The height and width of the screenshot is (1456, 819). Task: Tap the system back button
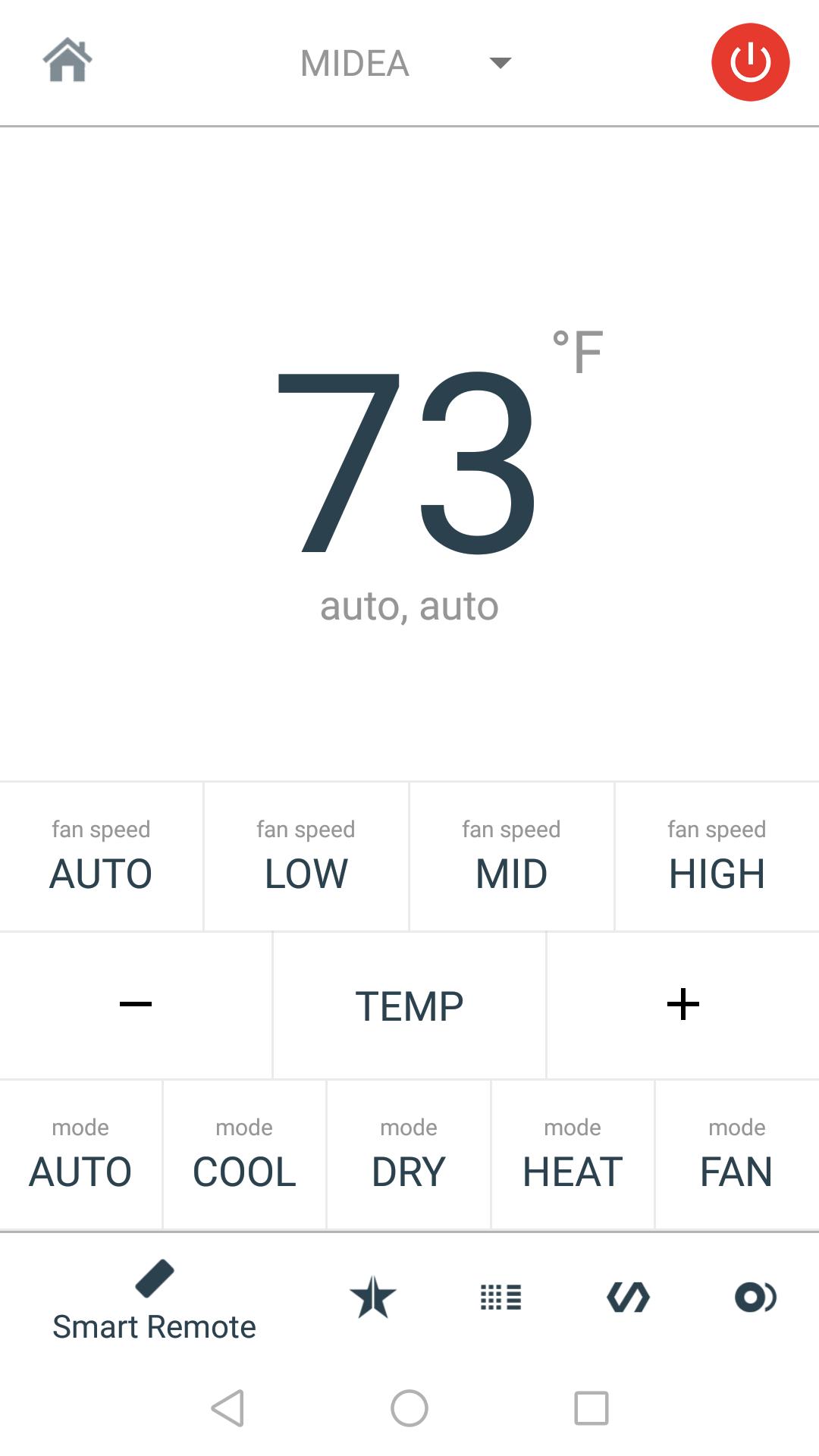(x=227, y=1408)
